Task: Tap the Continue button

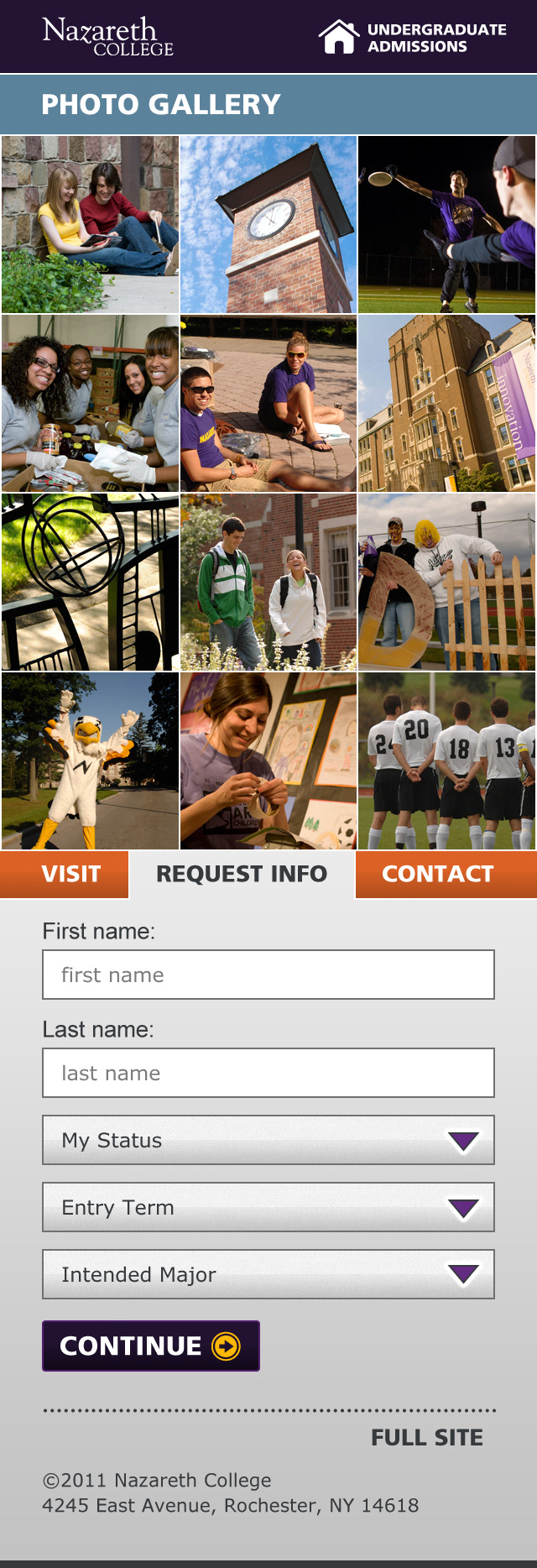Action: (151, 1346)
